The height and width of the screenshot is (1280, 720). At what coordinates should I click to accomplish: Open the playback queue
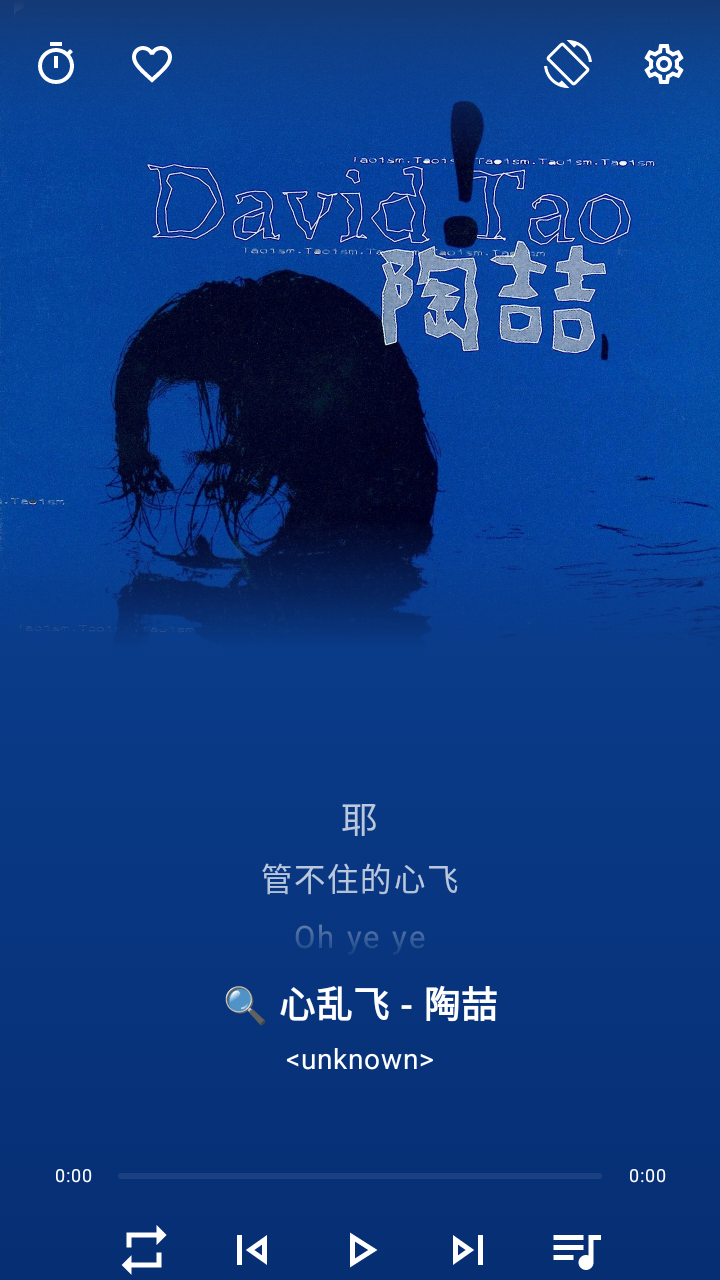[x=576, y=1251]
